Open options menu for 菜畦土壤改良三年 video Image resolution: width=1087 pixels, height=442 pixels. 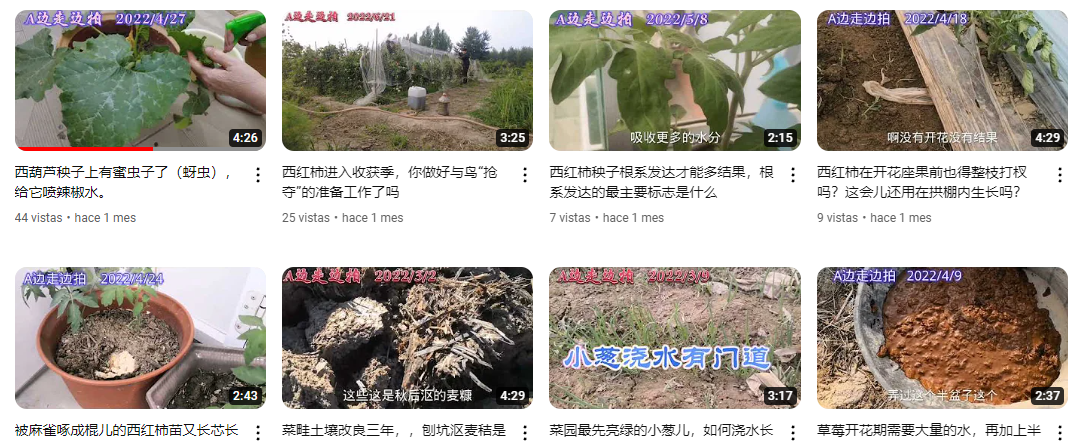(x=525, y=432)
